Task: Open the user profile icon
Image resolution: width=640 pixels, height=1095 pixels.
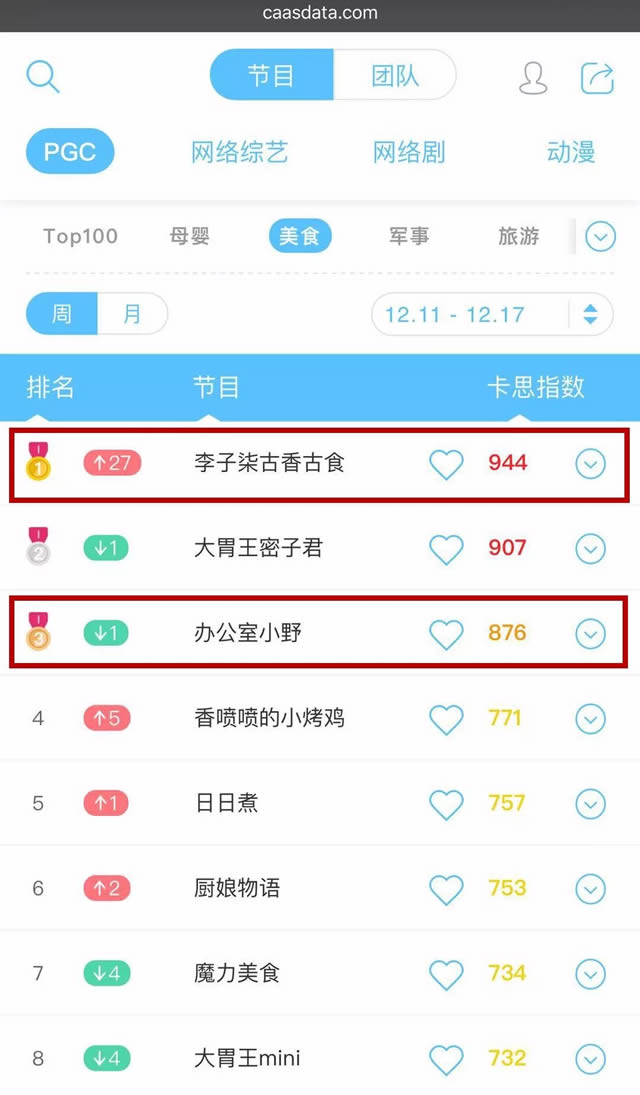Action: click(x=534, y=78)
